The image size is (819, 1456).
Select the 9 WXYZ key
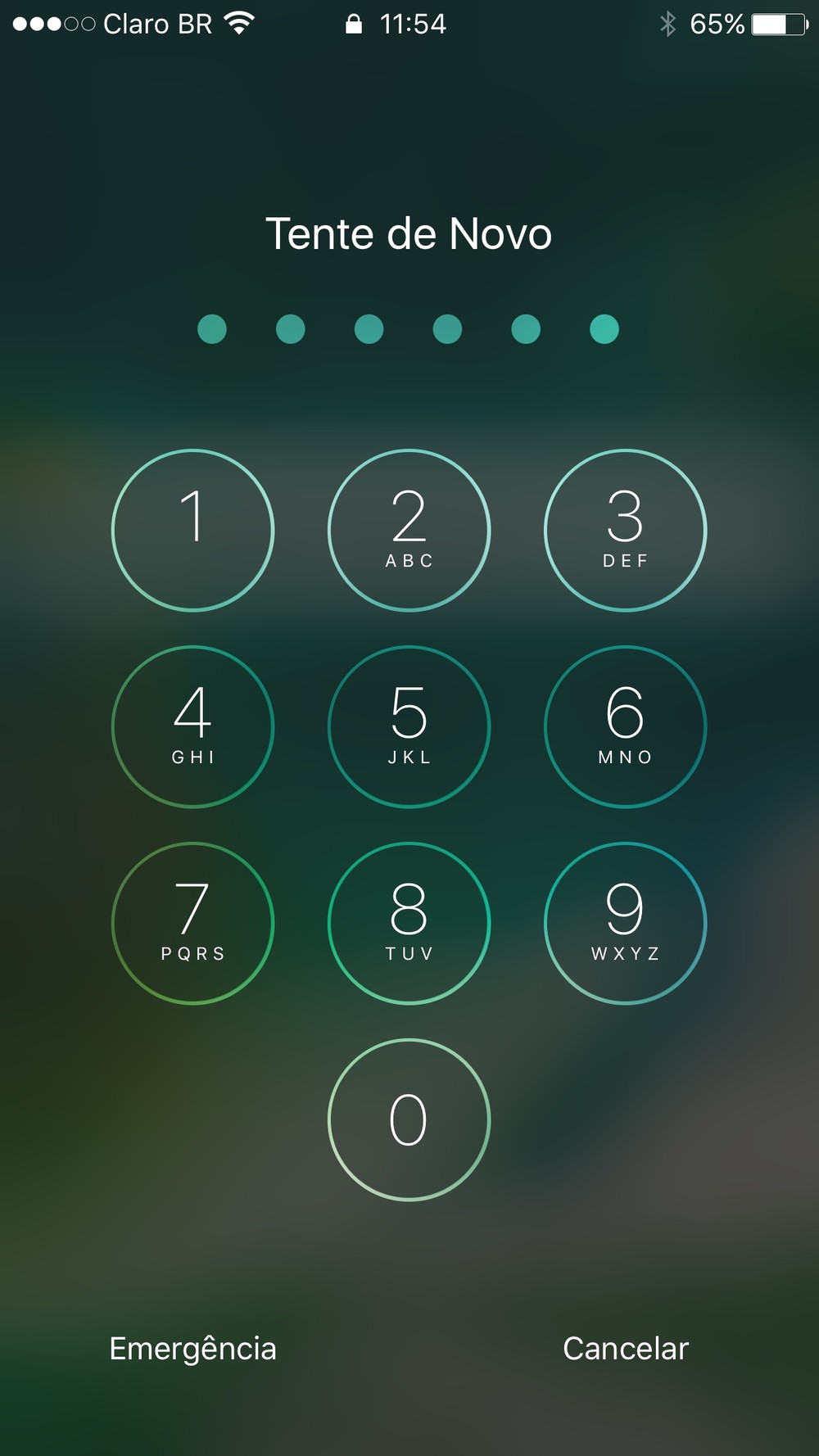(625, 923)
